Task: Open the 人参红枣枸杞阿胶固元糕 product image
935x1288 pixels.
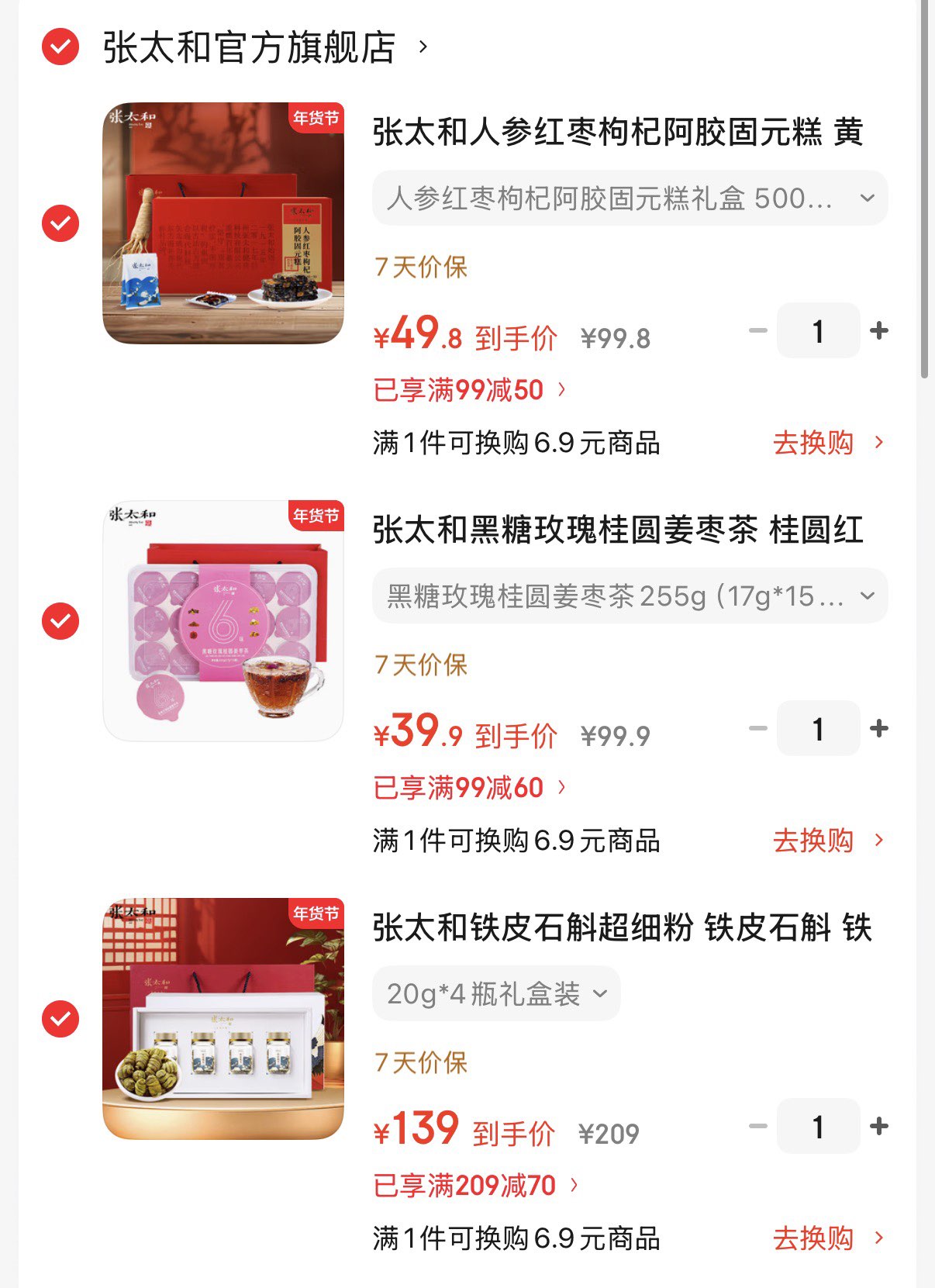Action: tap(223, 223)
